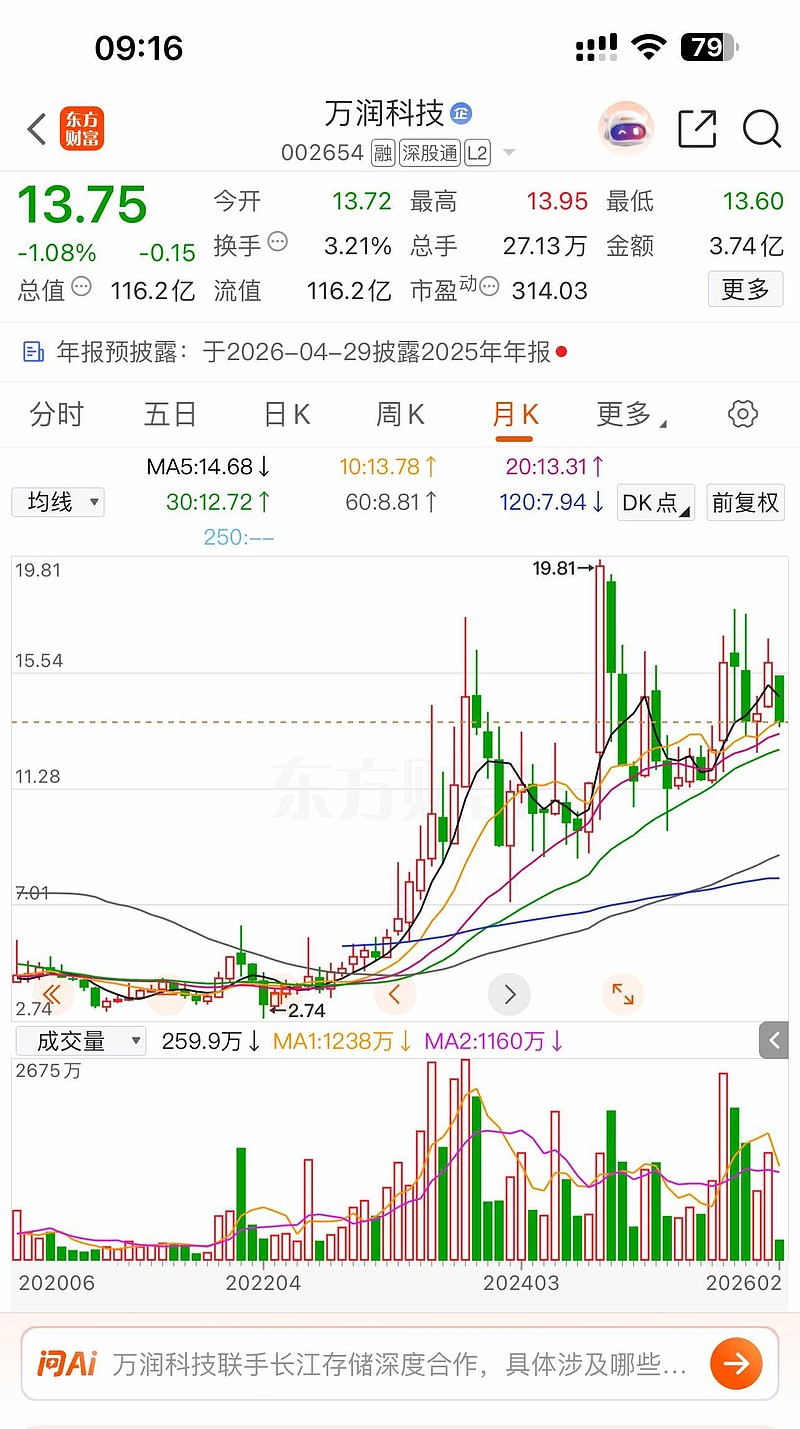The width and height of the screenshot is (800, 1429).
Task: Expand chart fullscreen via the expand icon
Action: [x=623, y=995]
